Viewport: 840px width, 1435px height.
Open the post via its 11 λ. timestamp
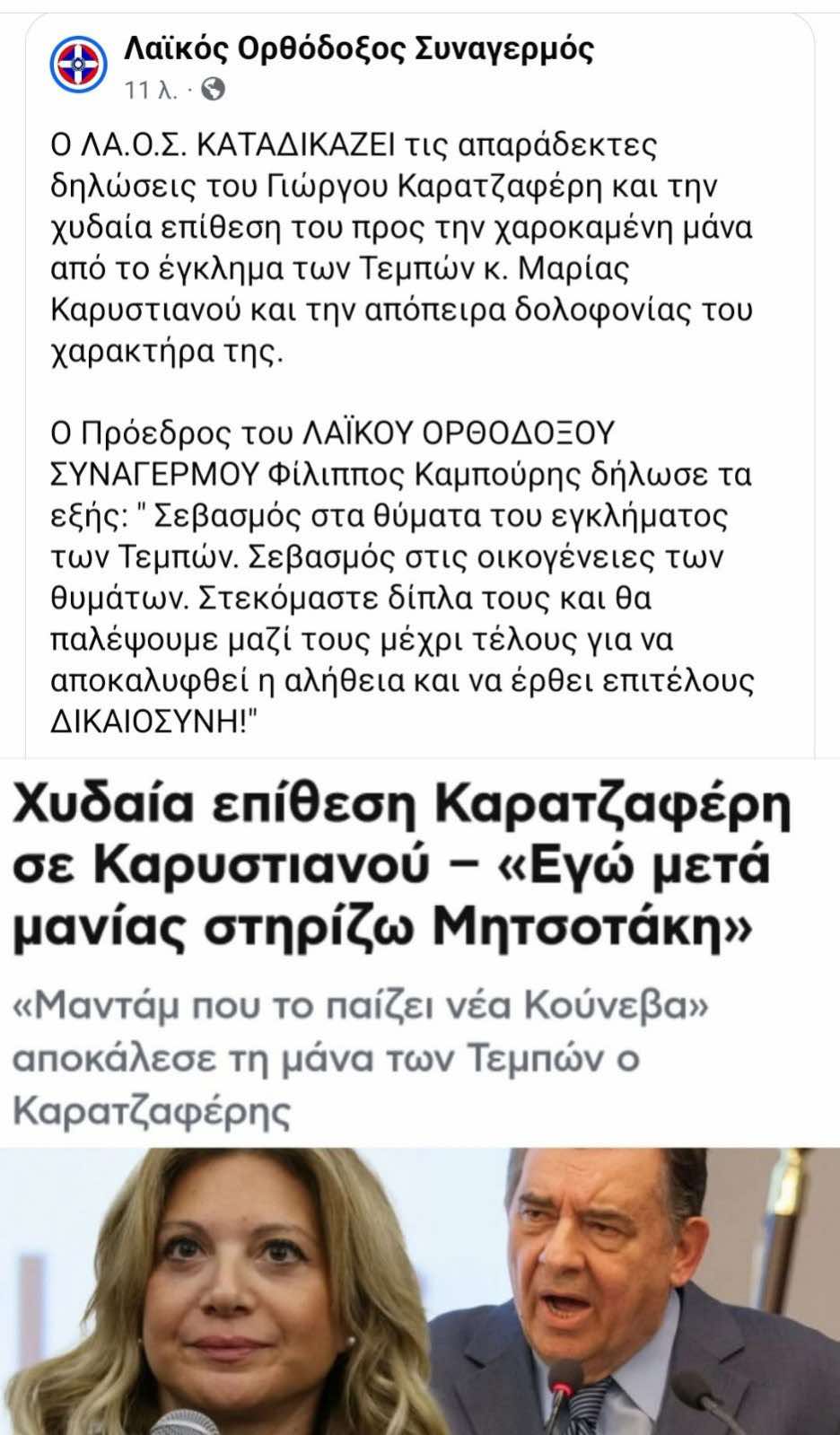[x=150, y=91]
